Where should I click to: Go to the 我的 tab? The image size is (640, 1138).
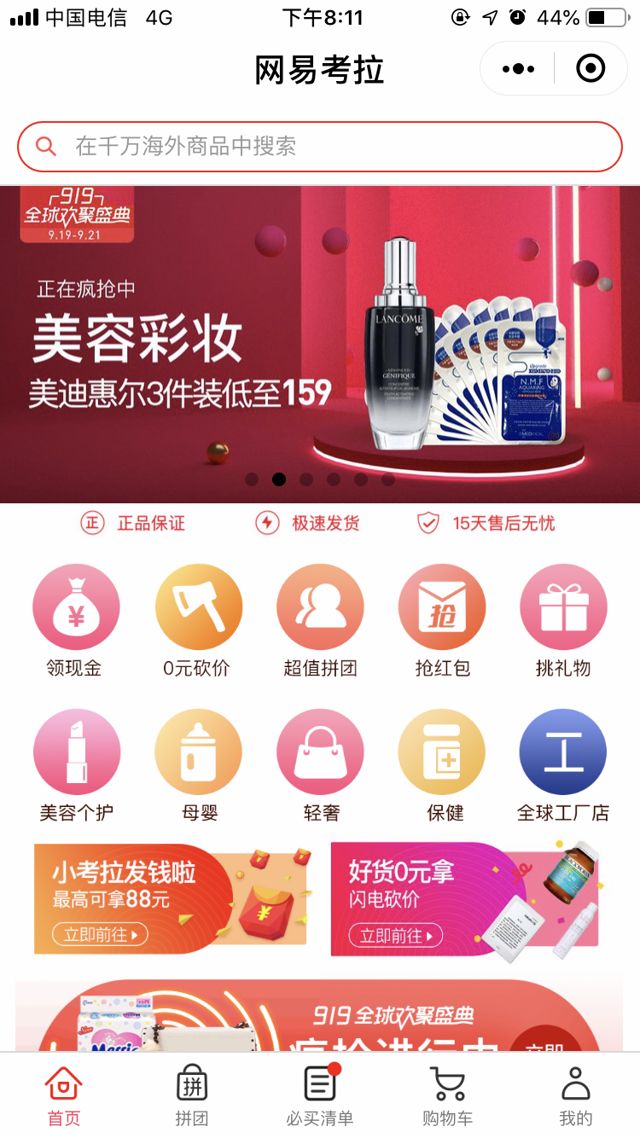(x=576, y=1095)
